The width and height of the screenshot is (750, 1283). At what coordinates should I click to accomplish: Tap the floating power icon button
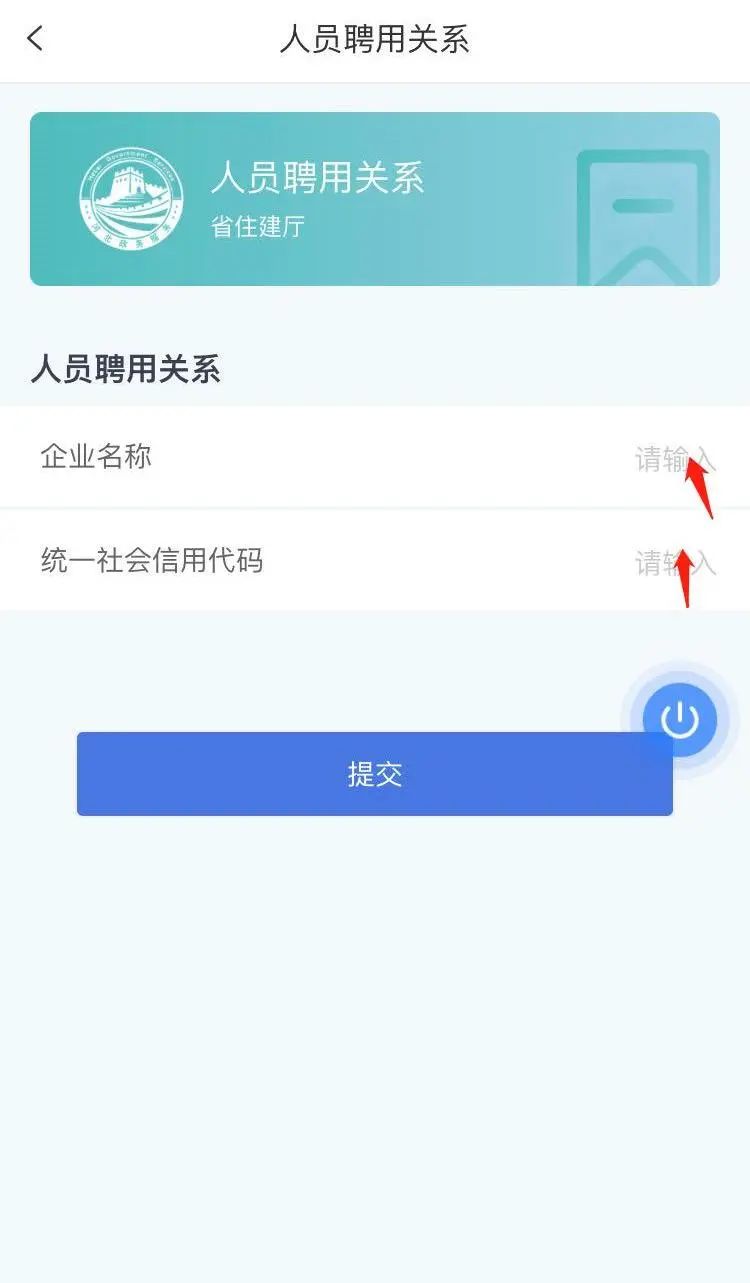click(x=680, y=720)
